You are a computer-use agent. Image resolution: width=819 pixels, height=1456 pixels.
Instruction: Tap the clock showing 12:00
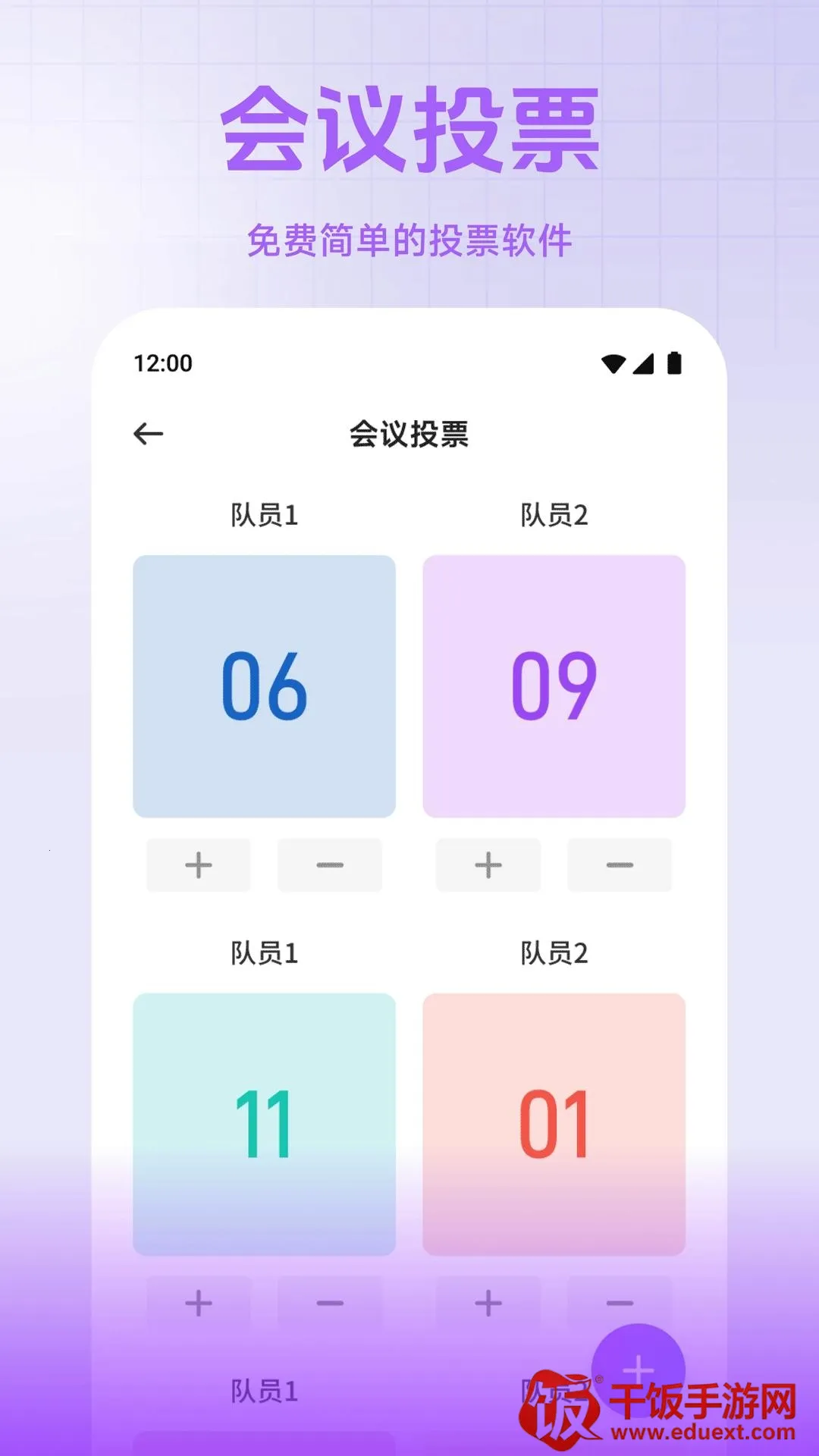[x=163, y=363]
